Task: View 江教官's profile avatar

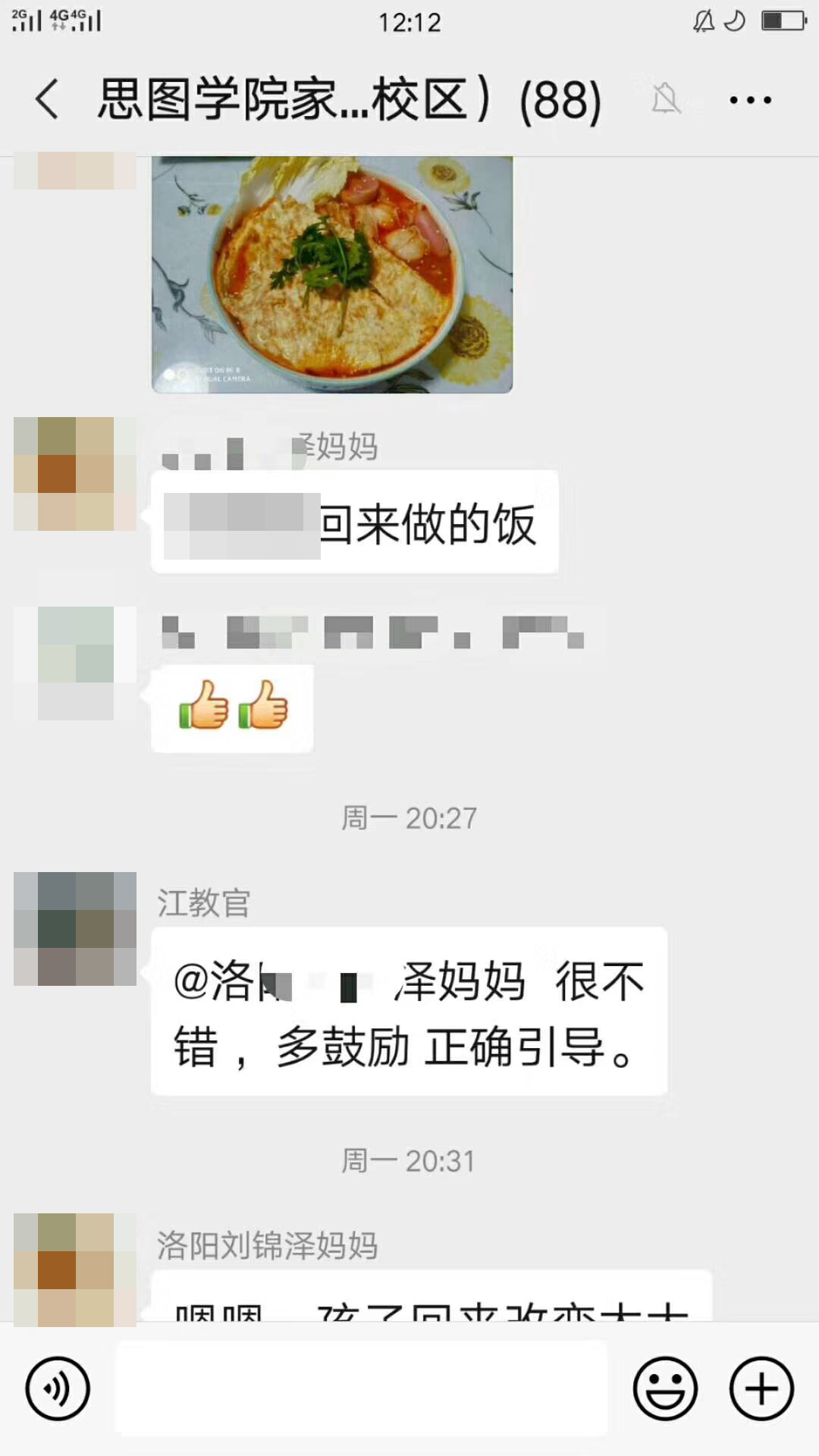Action: [x=75, y=929]
